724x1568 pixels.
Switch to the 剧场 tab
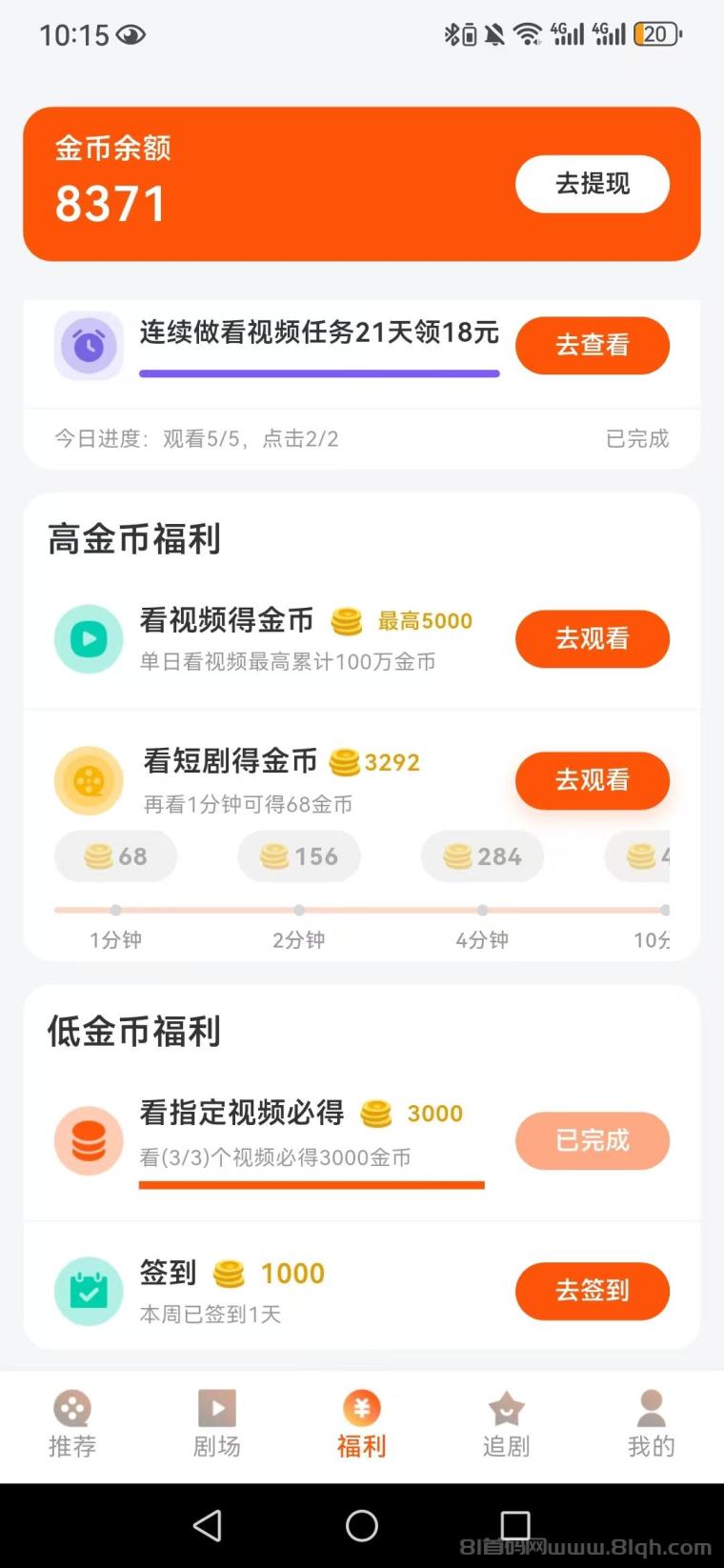pyautogui.click(x=217, y=1425)
